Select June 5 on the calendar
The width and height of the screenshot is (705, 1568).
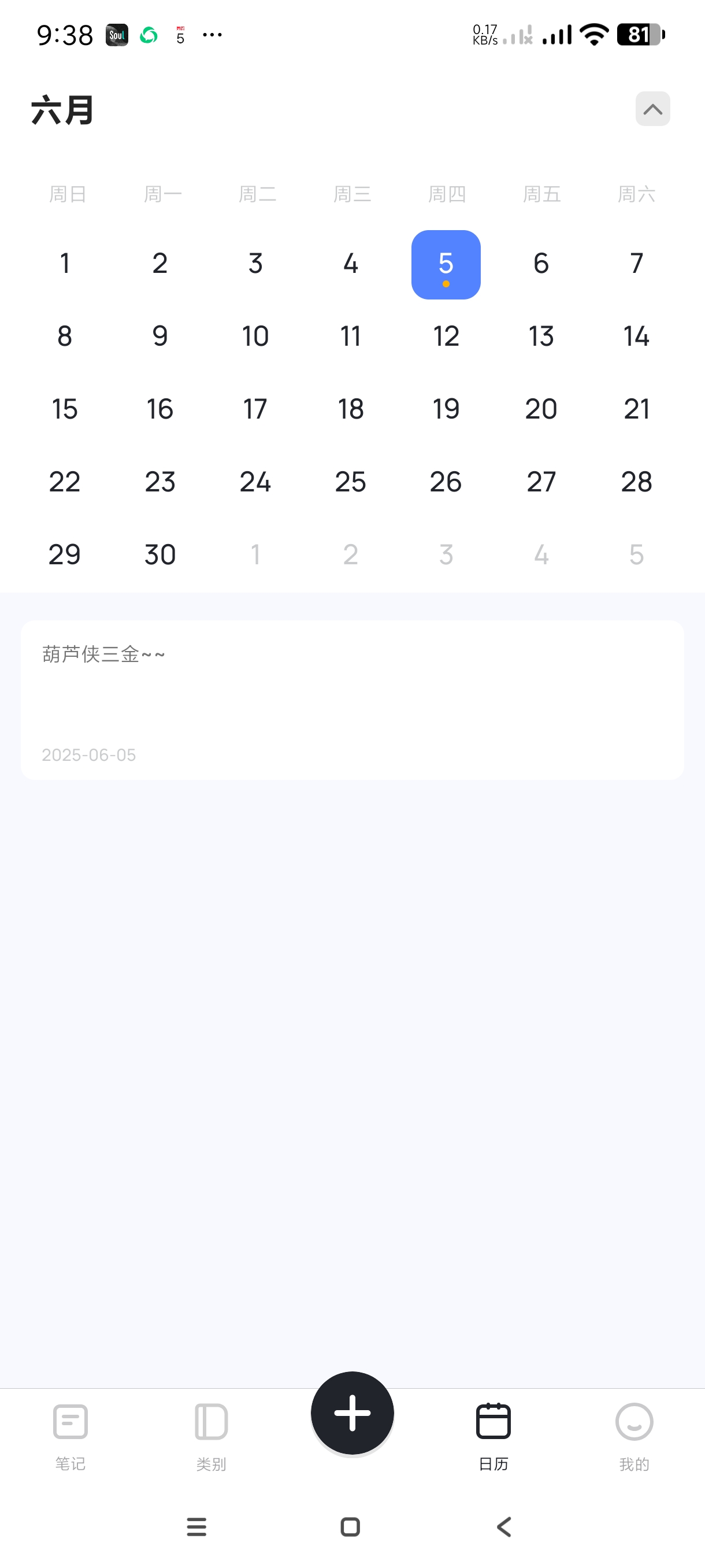446,264
